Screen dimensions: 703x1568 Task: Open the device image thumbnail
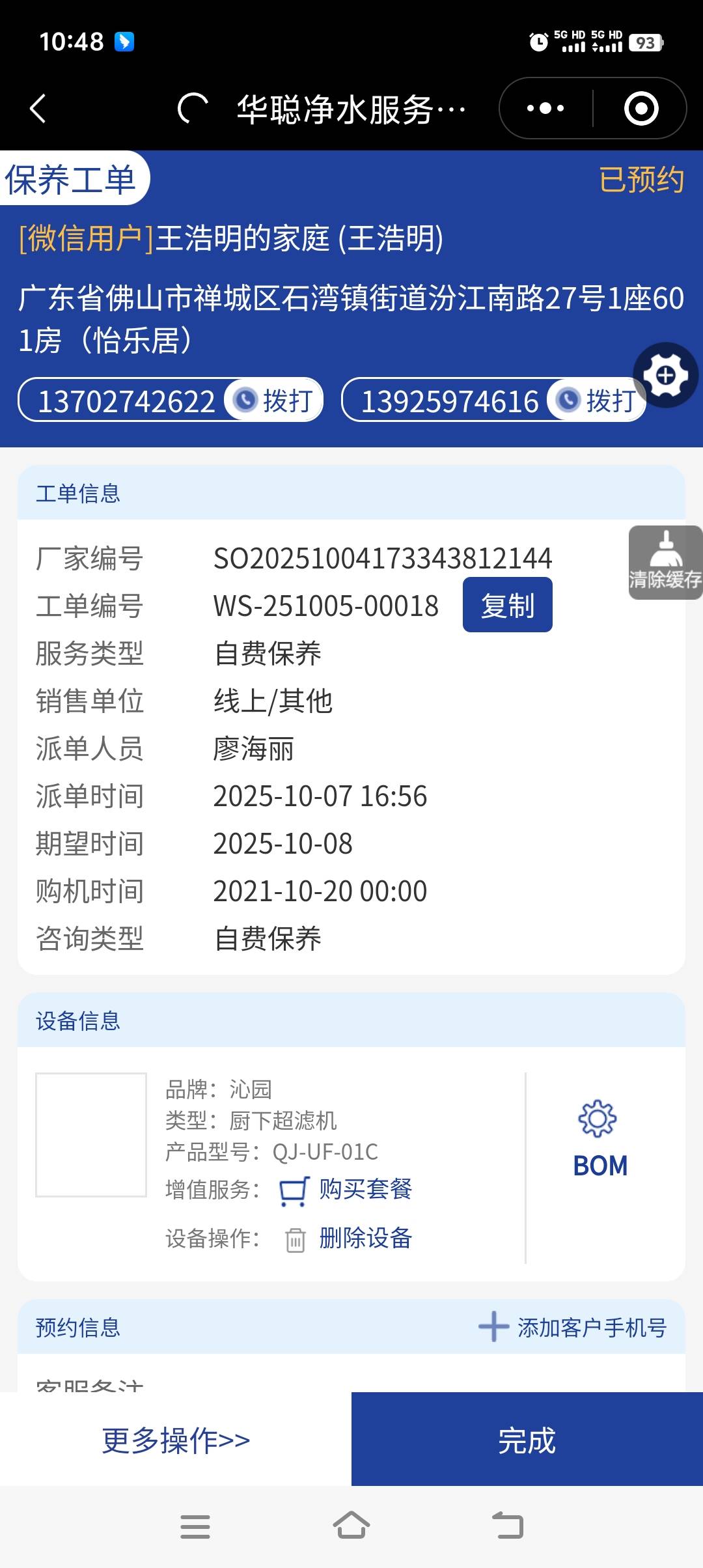(91, 1135)
